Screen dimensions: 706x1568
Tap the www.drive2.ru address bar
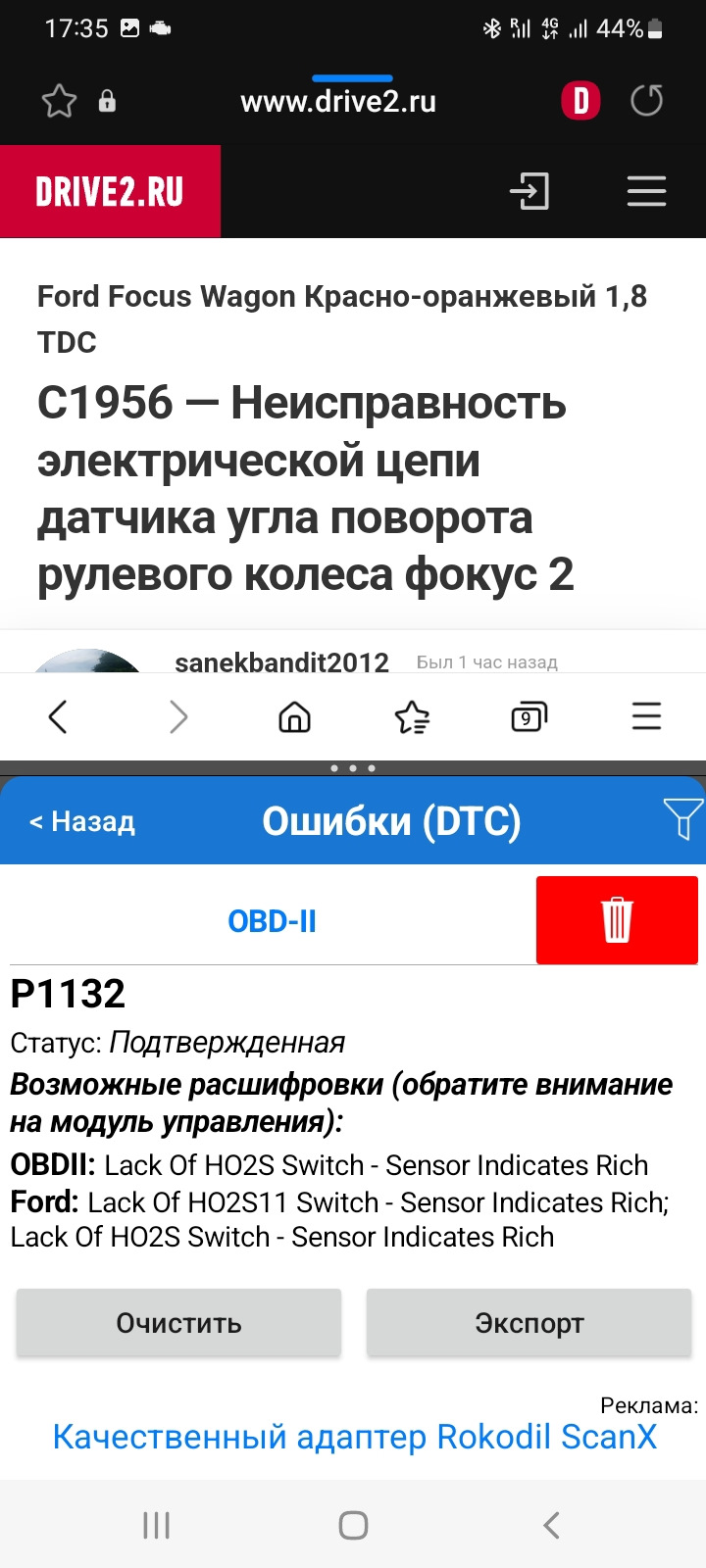(x=338, y=101)
